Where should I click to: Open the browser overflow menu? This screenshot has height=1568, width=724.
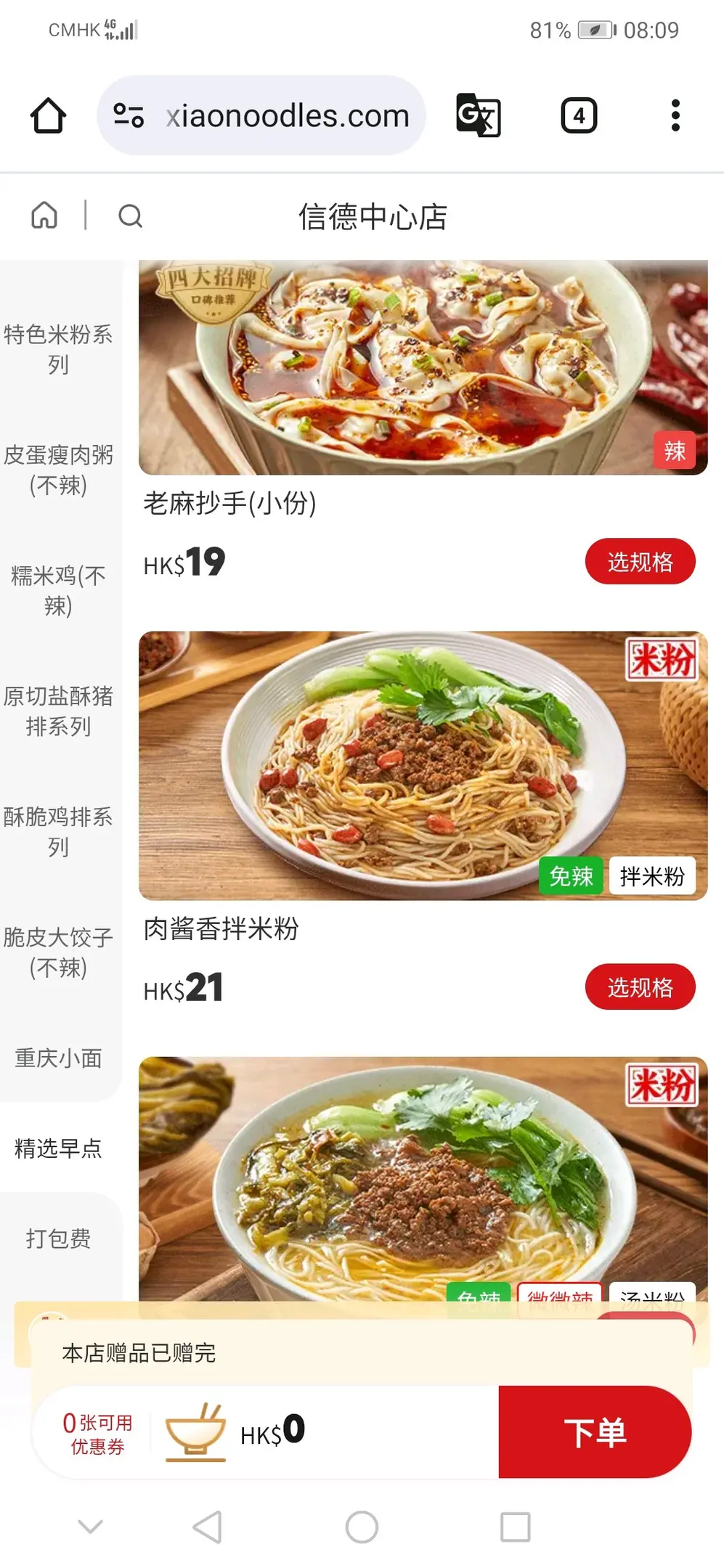pyautogui.click(x=675, y=115)
